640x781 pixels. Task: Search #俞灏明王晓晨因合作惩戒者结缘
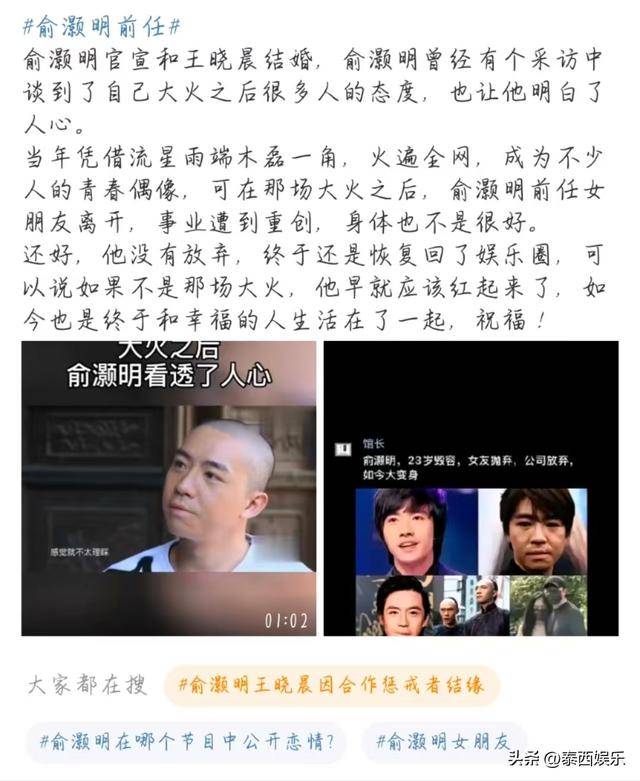coord(331,685)
